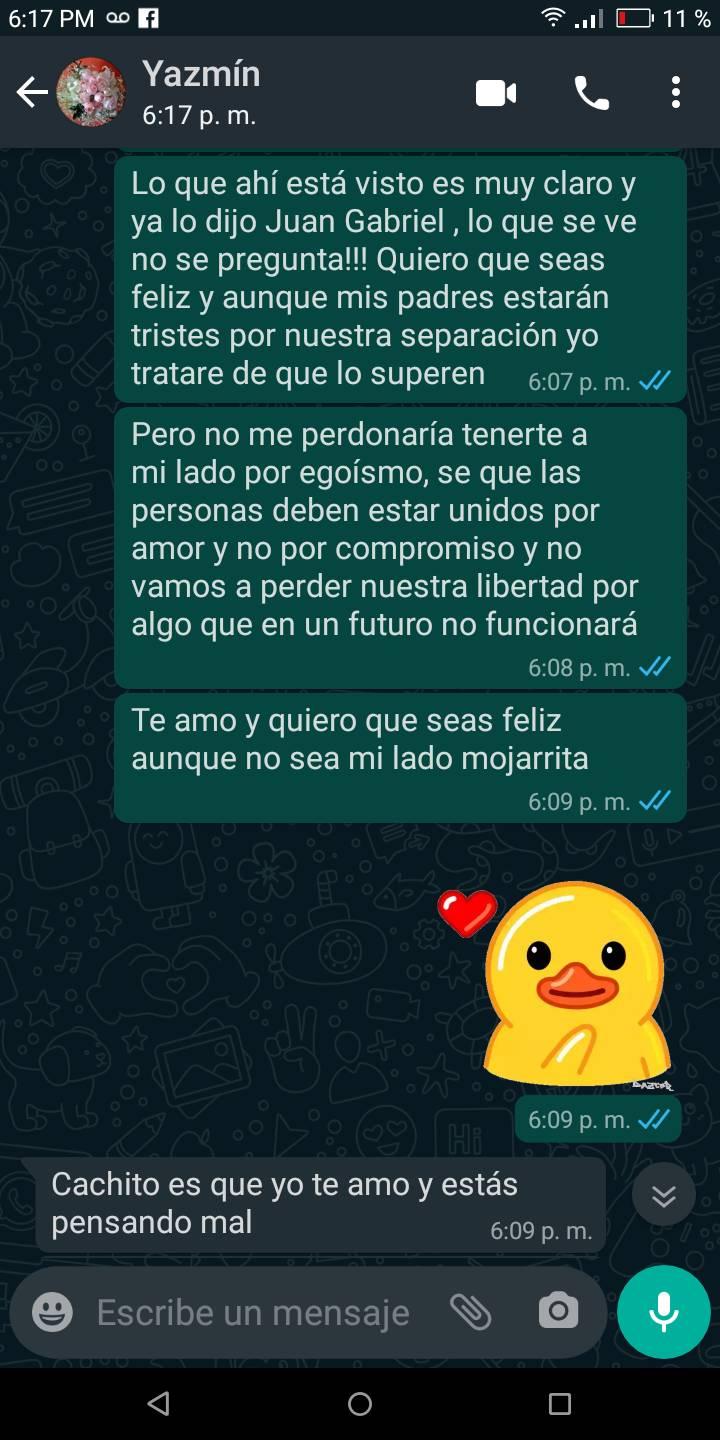The height and width of the screenshot is (1440, 720).
Task: Open the recent apps view
Action: (560, 1404)
